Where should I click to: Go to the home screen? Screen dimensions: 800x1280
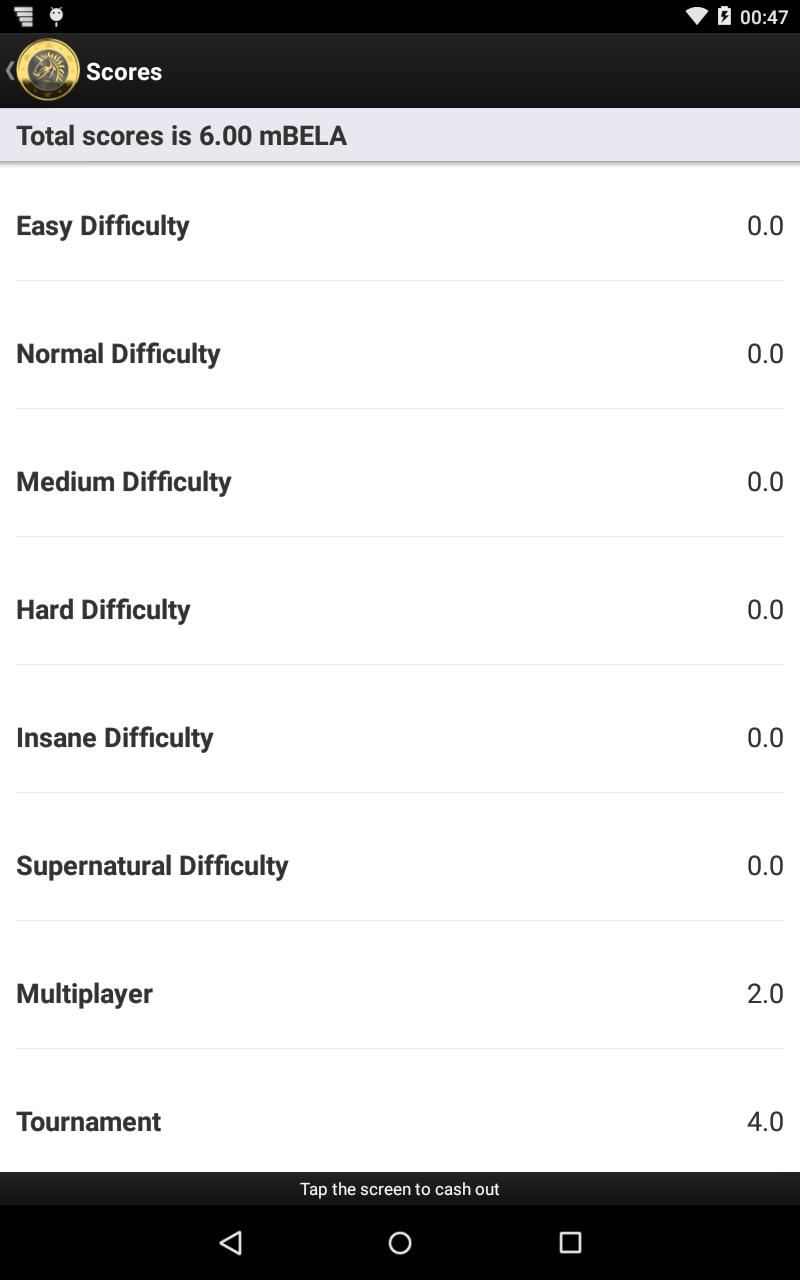pos(400,1242)
